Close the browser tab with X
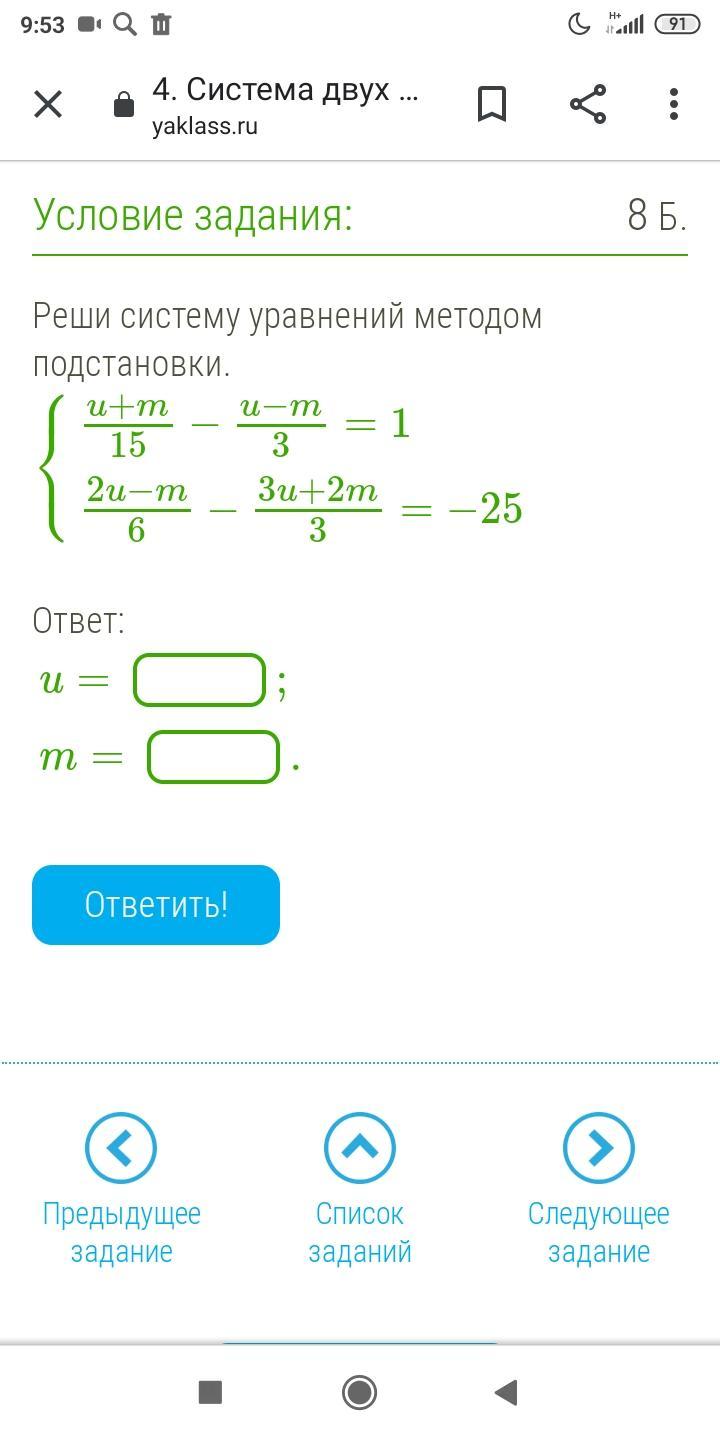Image resolution: width=720 pixels, height=1440 pixels. click(48, 104)
